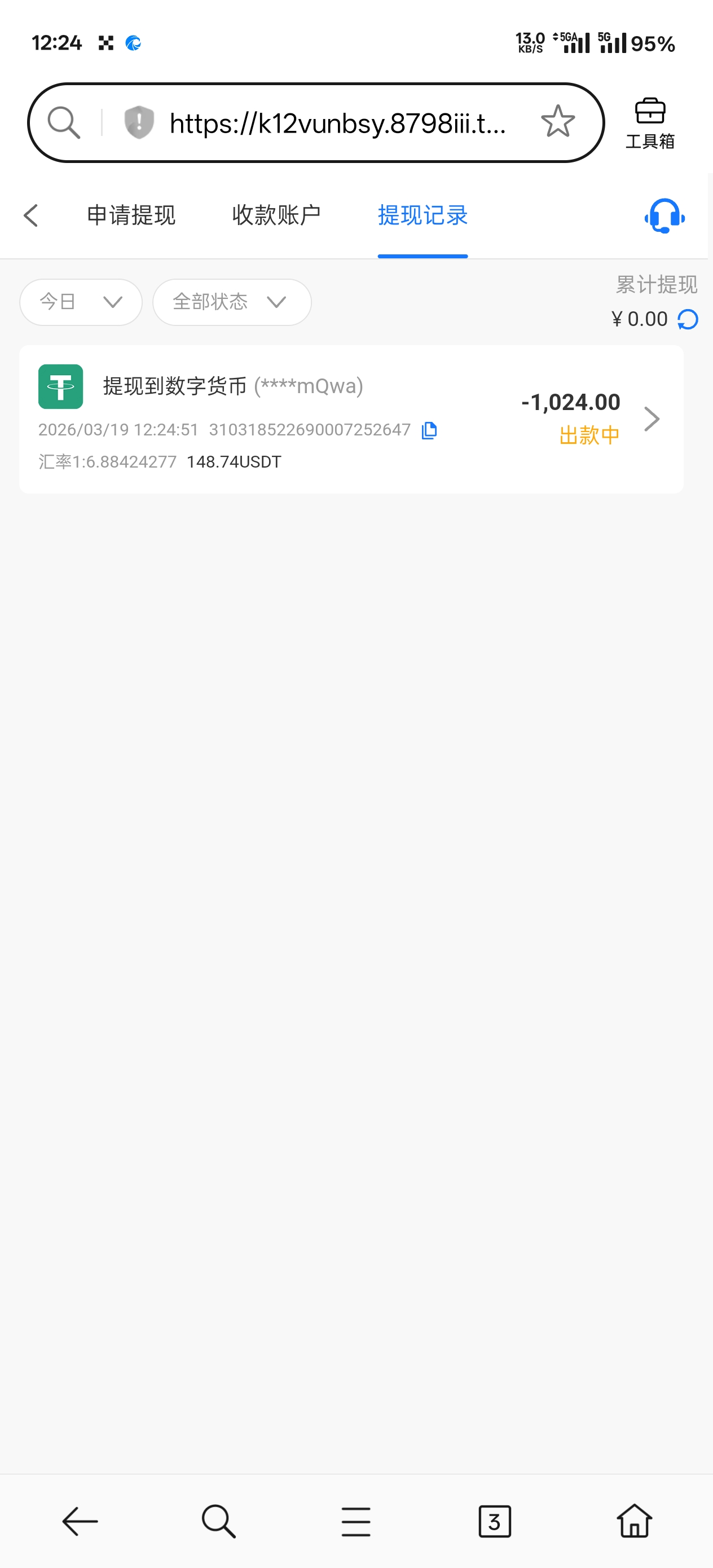
Task: Tap the site security shield icon
Action: [139, 122]
